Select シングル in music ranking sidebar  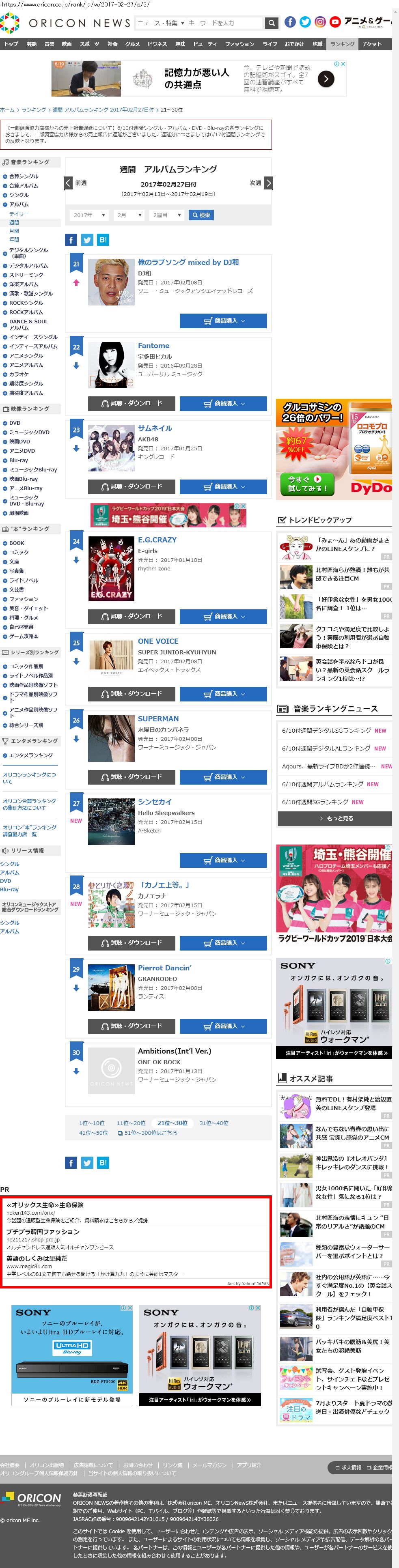tap(19, 195)
